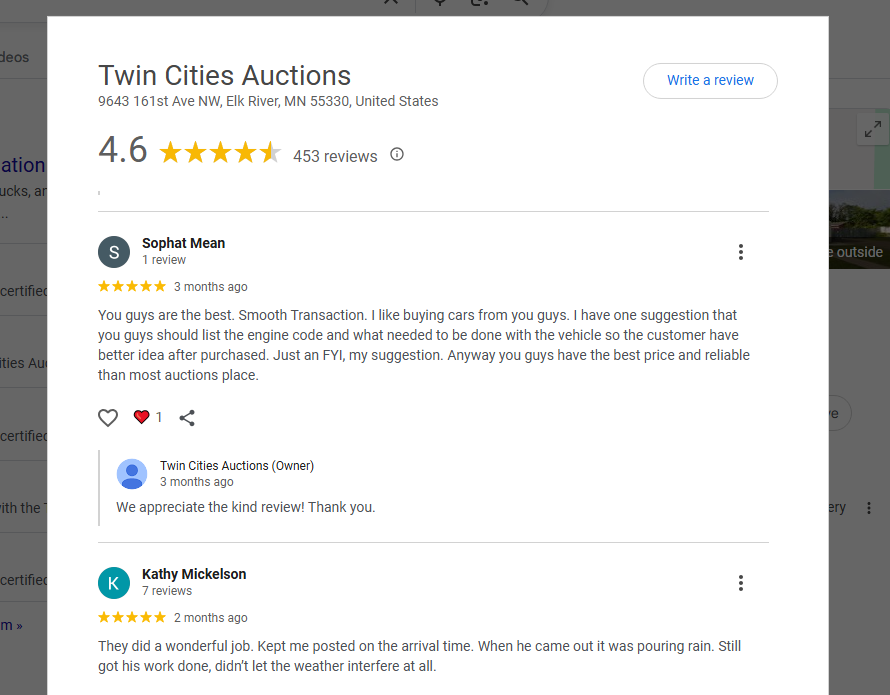Tap the Write a review button
Screen dimensions: 890x695
point(710,80)
